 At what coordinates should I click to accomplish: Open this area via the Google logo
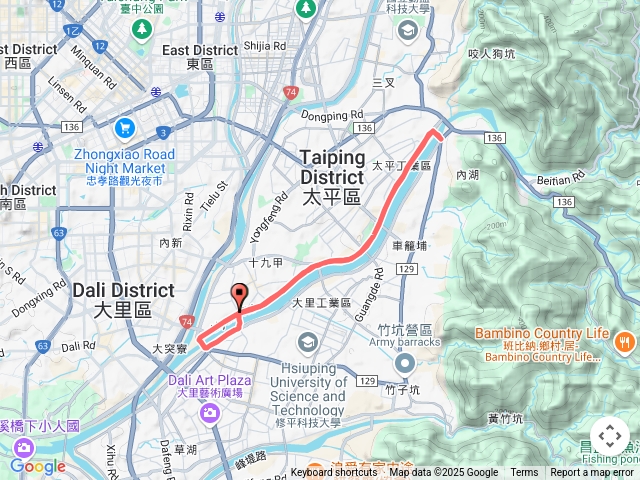click(x=38, y=466)
